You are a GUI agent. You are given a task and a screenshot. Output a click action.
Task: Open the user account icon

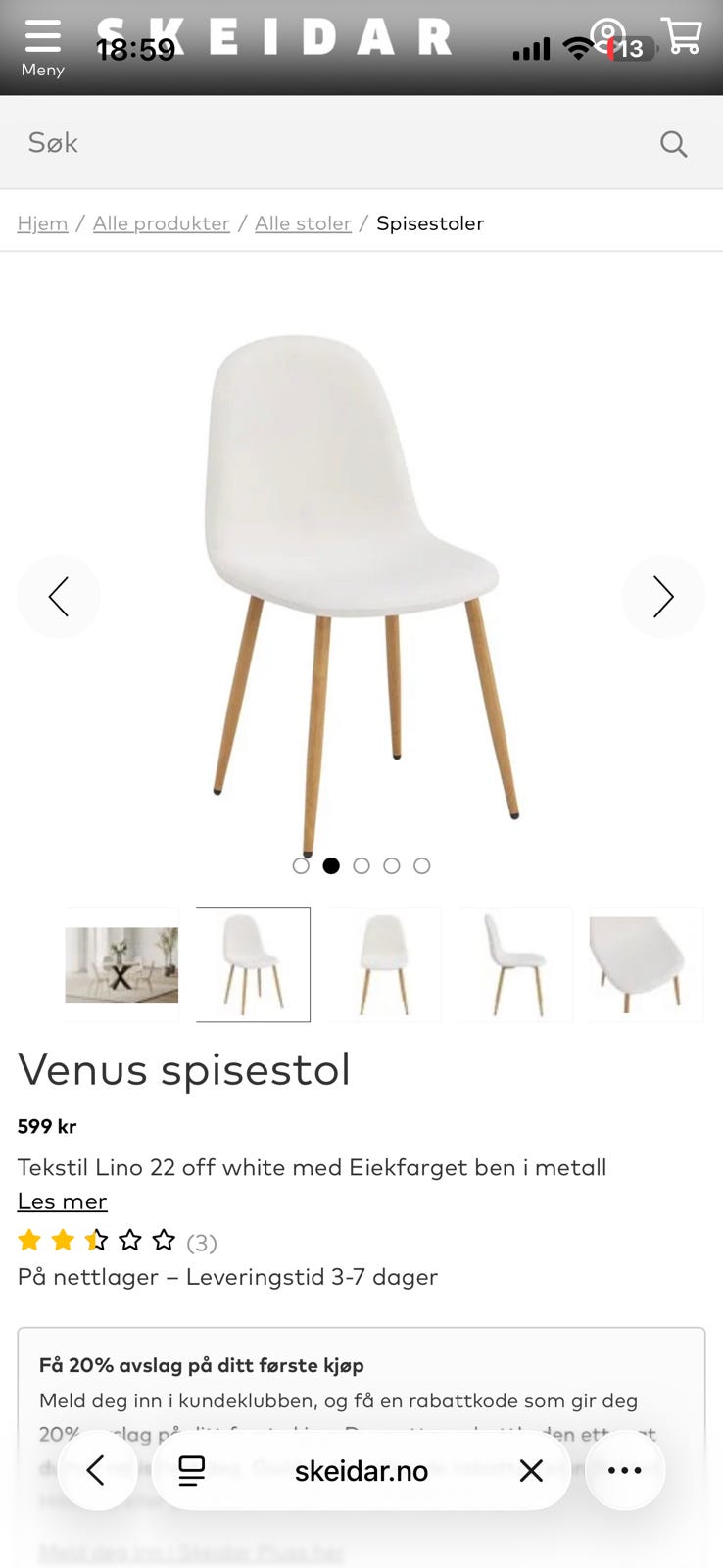(x=607, y=37)
